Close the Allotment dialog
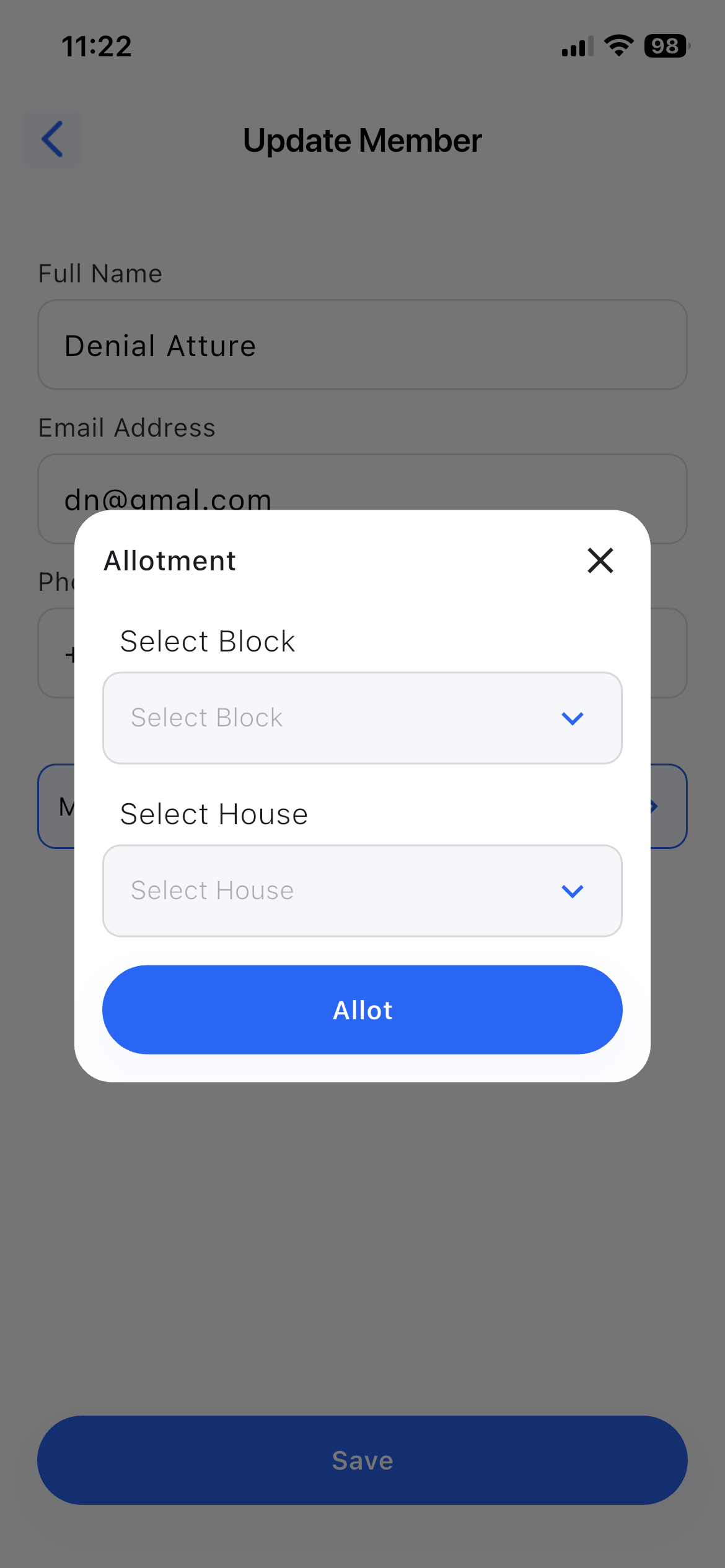Screen dimensions: 725x1568 pyautogui.click(x=600, y=560)
